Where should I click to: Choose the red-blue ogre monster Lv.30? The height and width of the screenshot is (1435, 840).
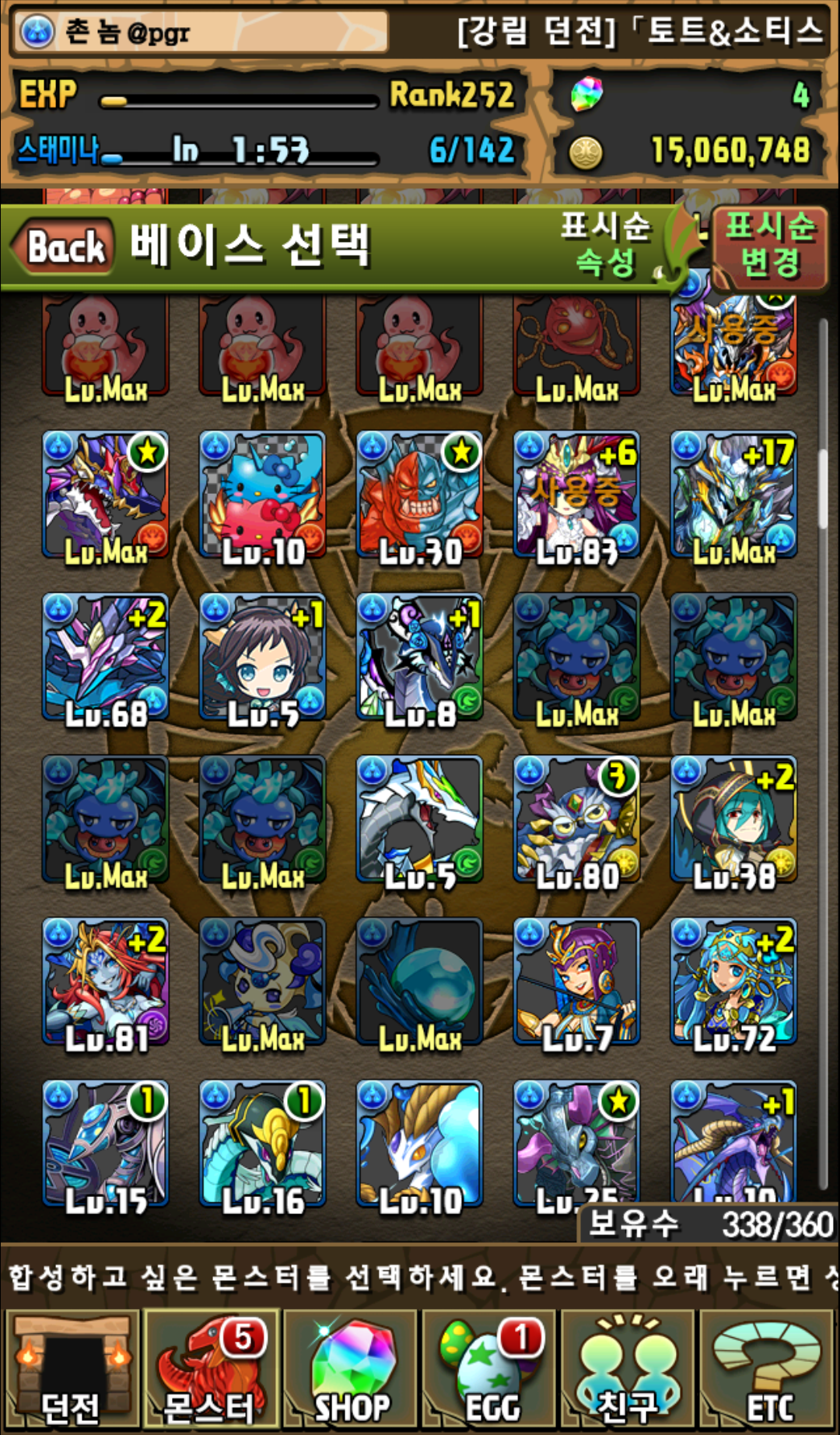click(420, 495)
